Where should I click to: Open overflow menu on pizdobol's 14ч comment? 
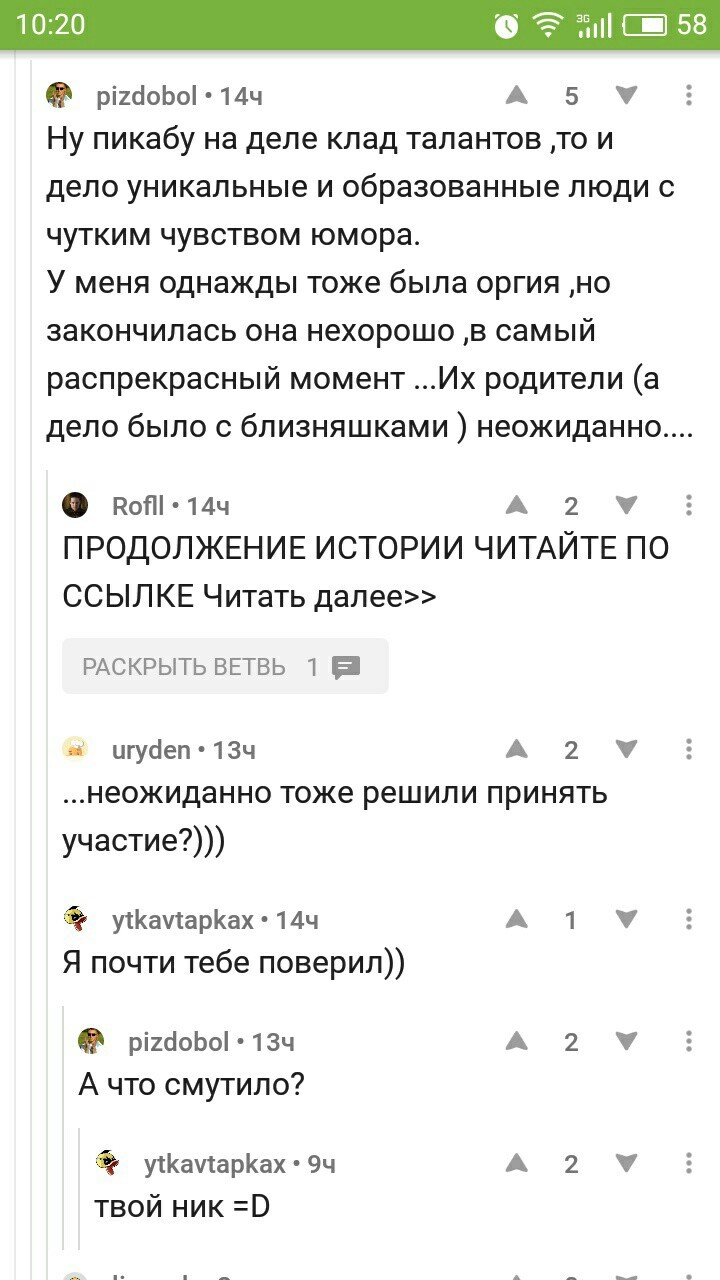(x=689, y=96)
